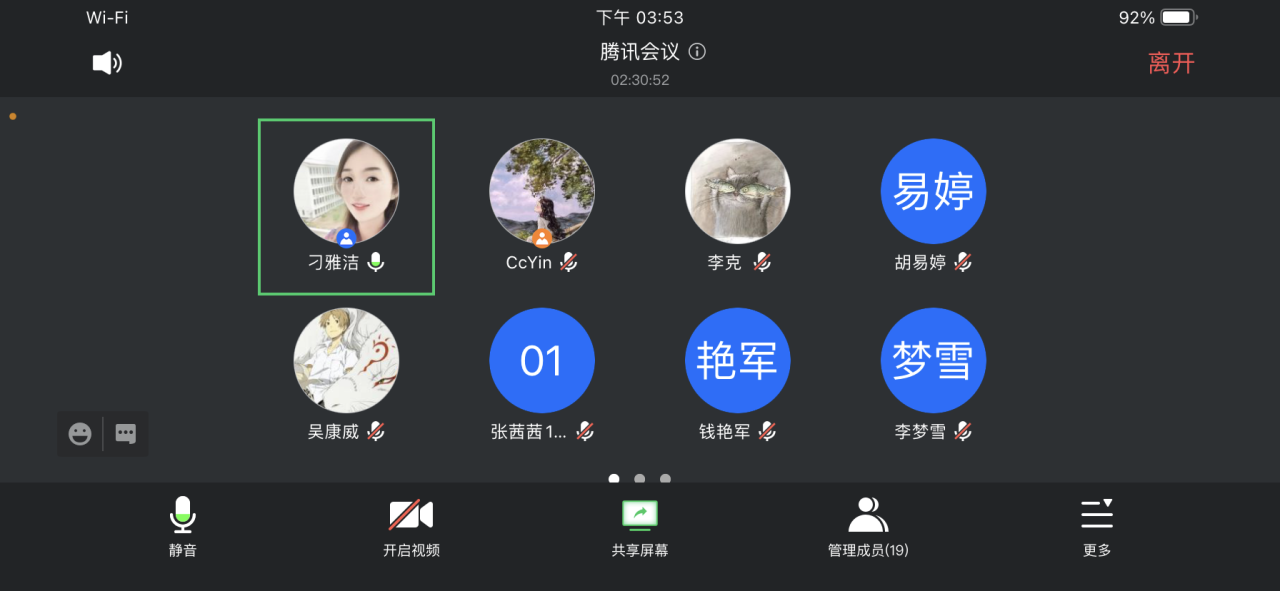Select participant 张茜茜's tile
1280x591 pixels.
pos(542,375)
